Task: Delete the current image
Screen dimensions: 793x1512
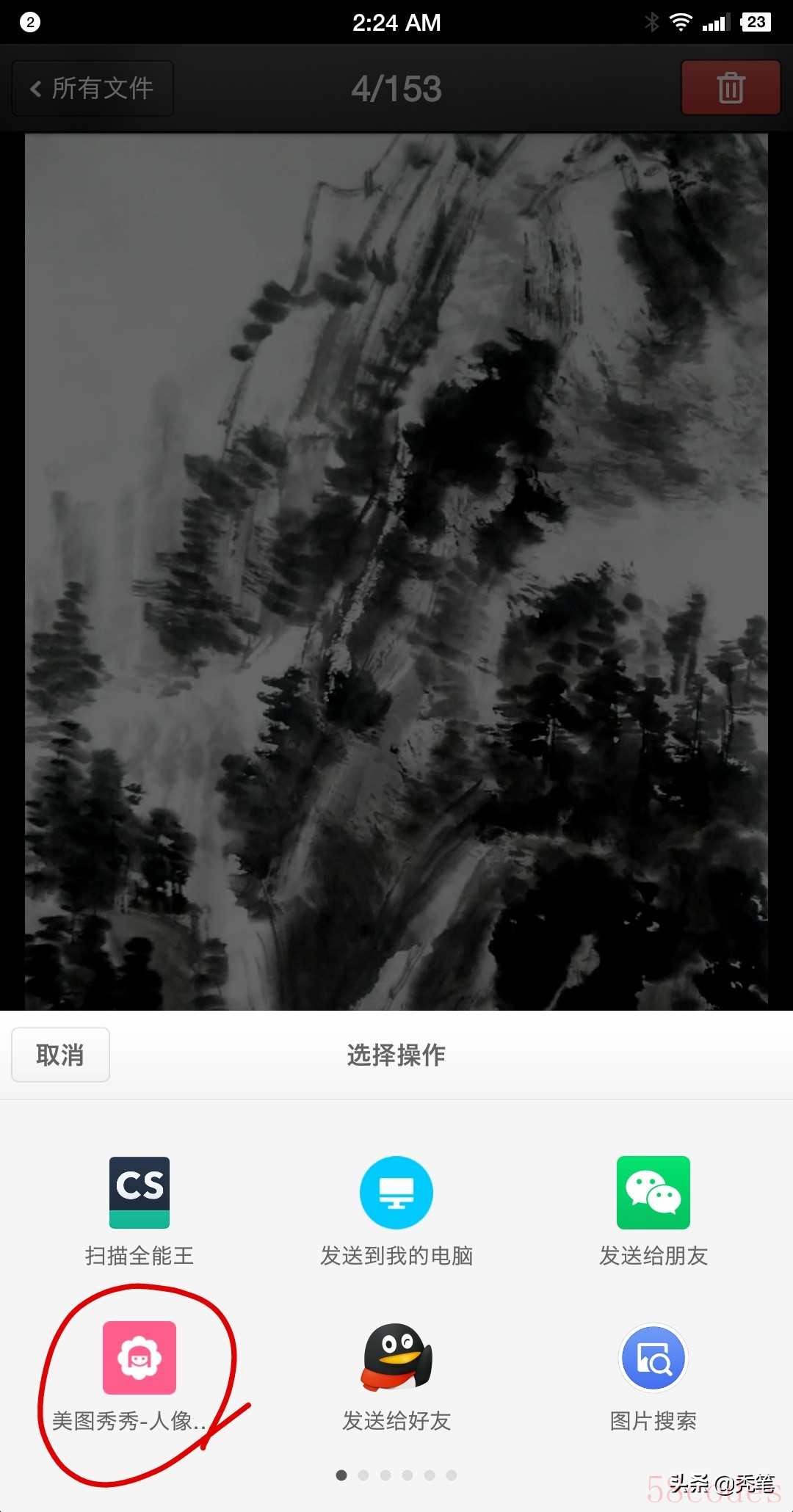Action: pos(730,88)
